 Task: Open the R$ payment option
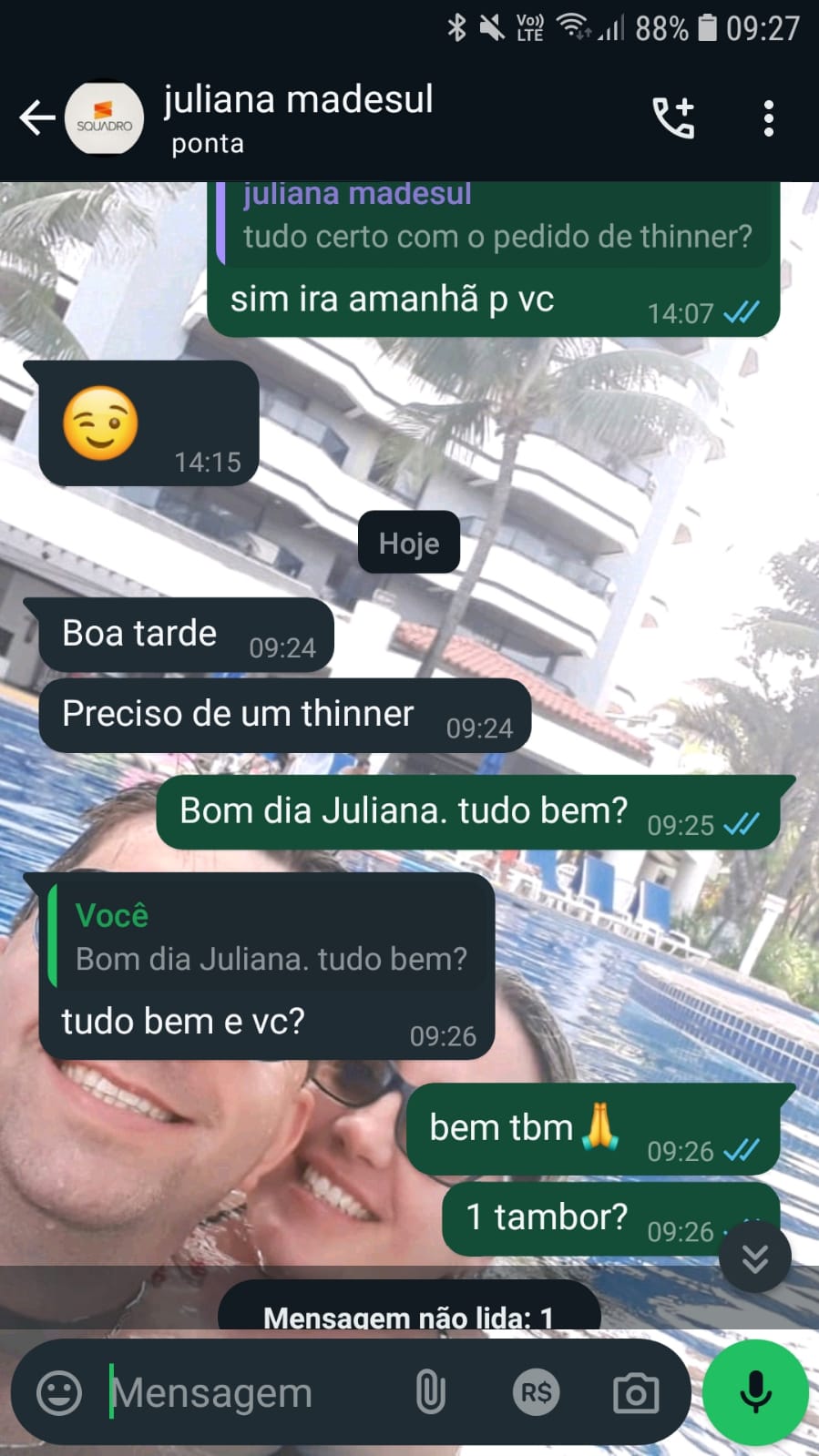coord(535,1392)
